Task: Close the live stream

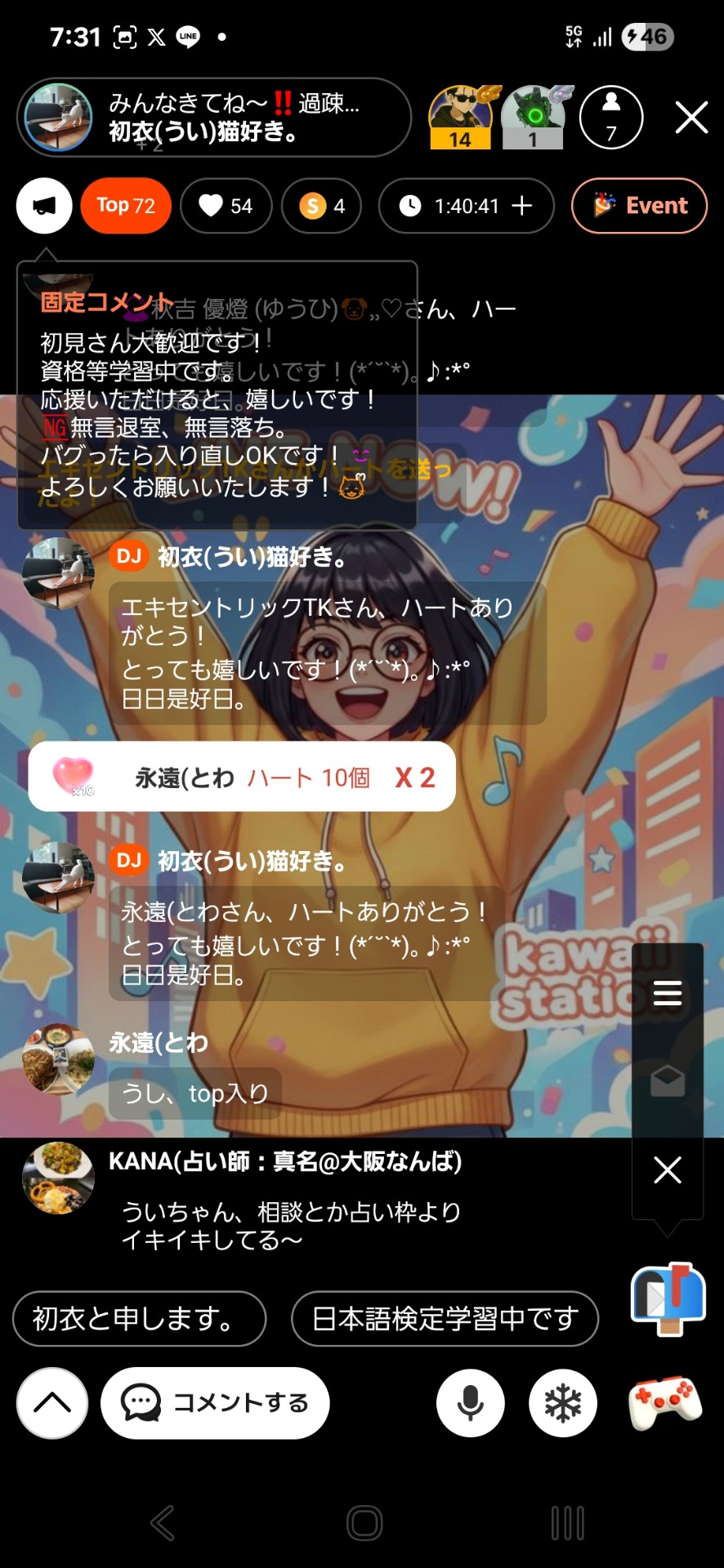Action: (691, 118)
